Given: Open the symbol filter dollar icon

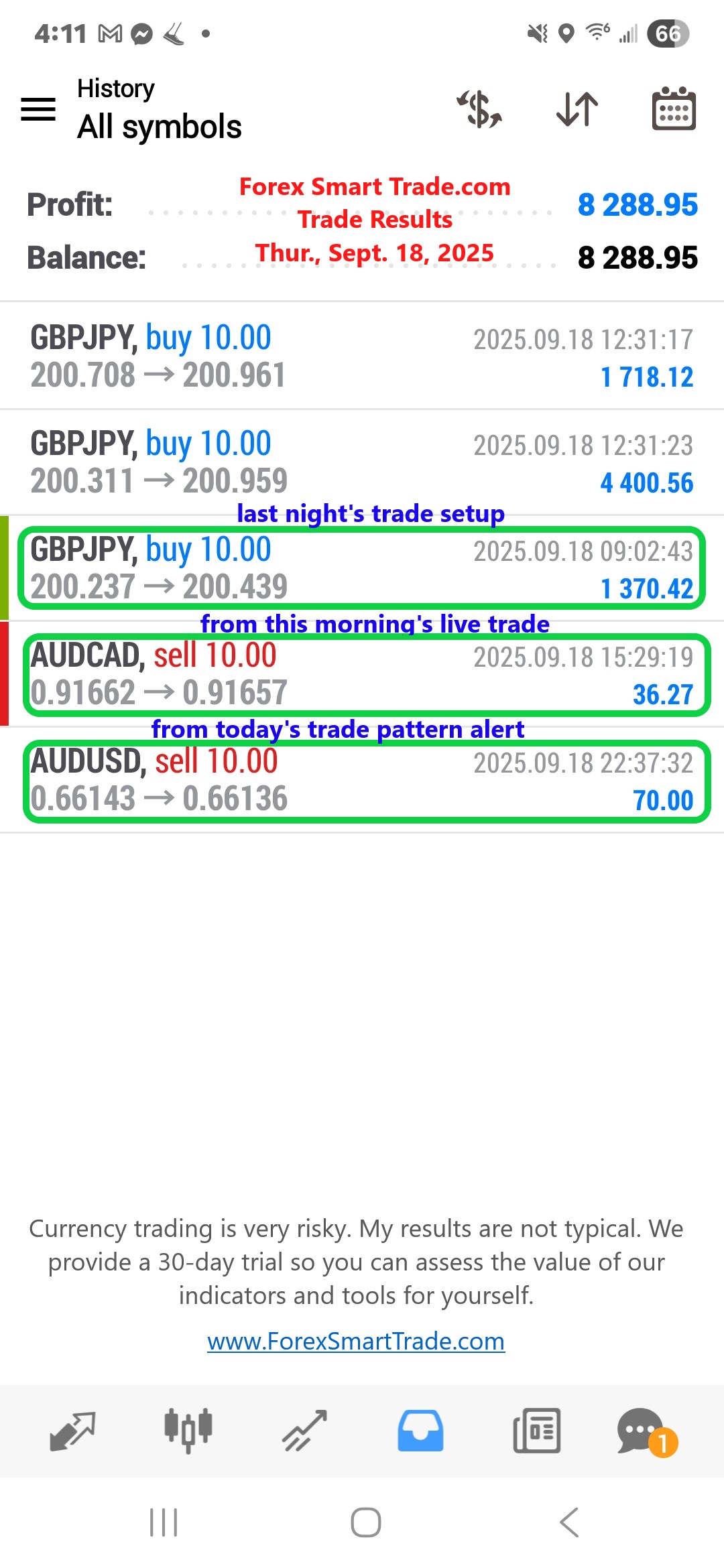Looking at the screenshot, I should pyautogui.click(x=479, y=109).
